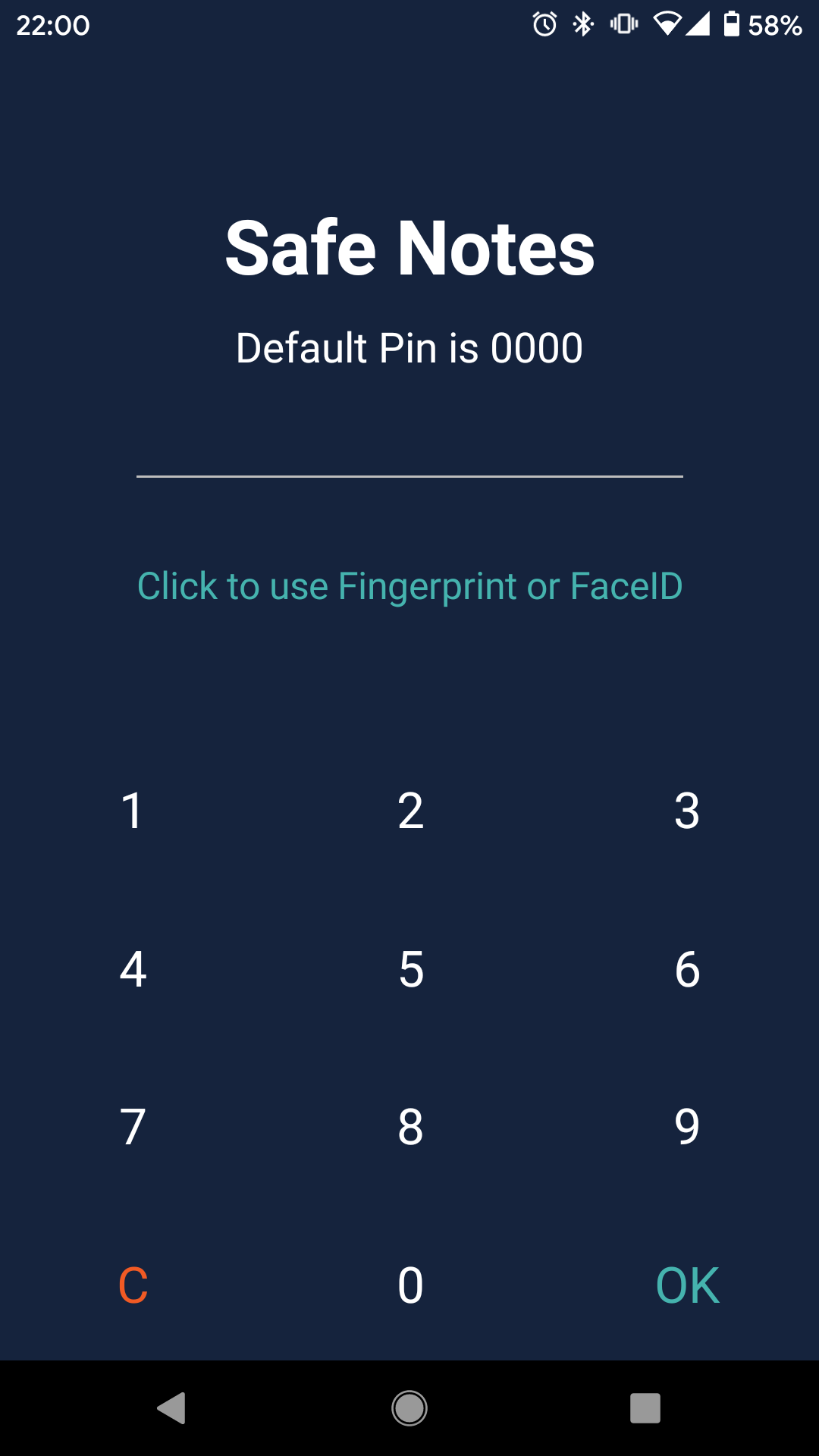This screenshot has height=1456, width=819.
Task: Clear the PIN with the C key
Action: click(133, 1285)
